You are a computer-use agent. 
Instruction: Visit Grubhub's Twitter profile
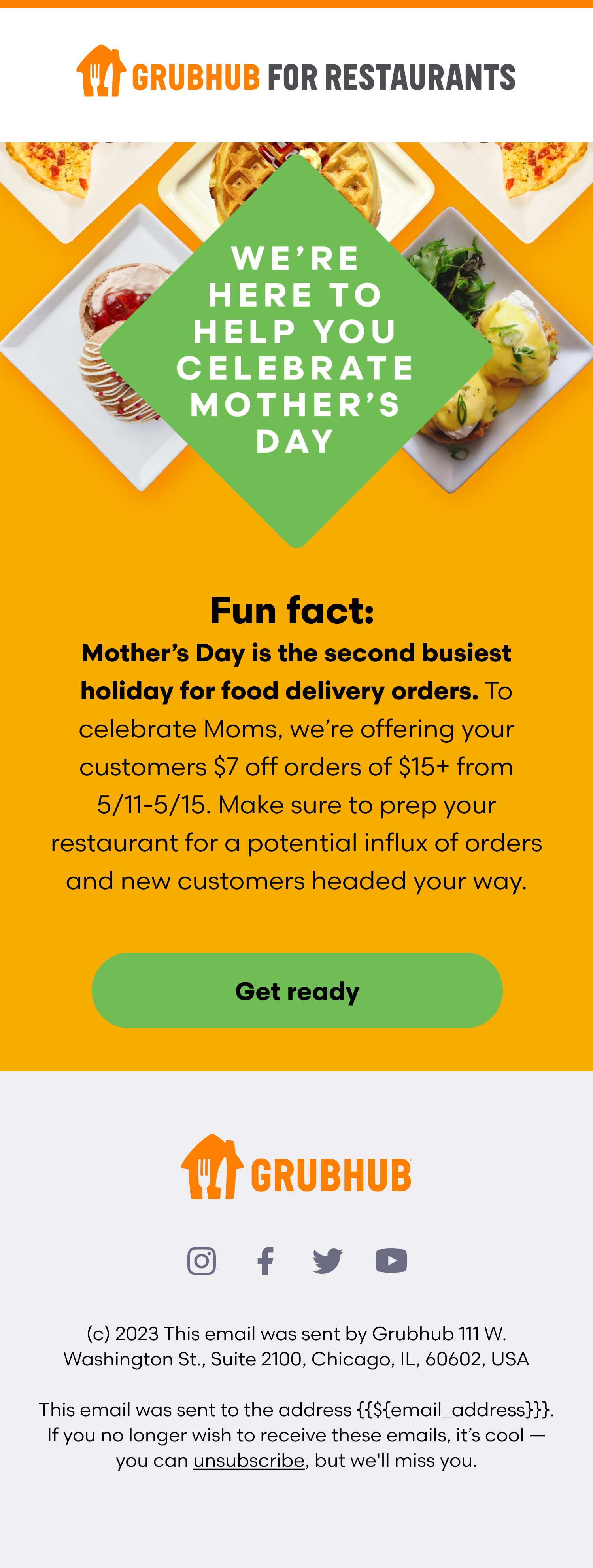coord(328,1261)
